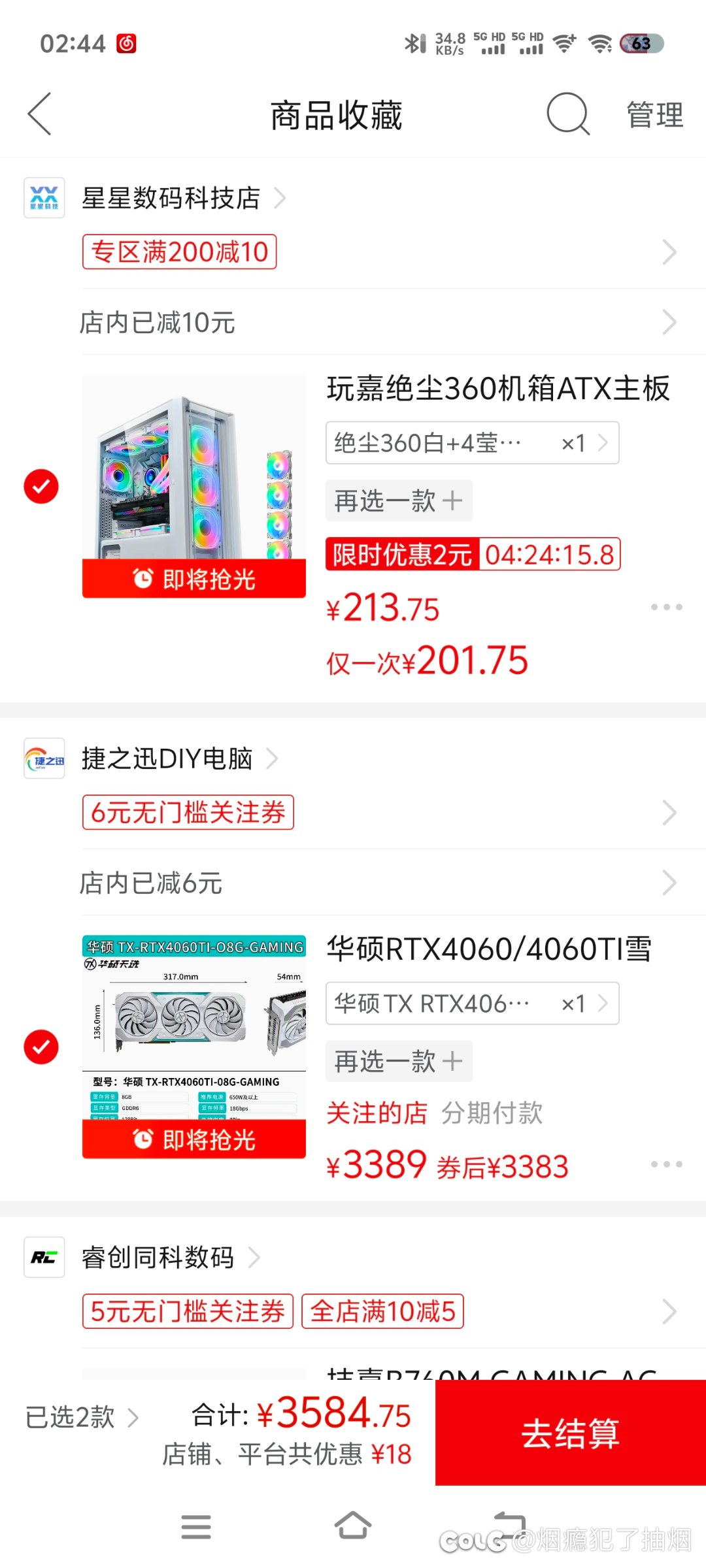Open the 玩嘉绝尘360机箱 product image
Viewport: 706px width, 1568px height.
point(194,486)
